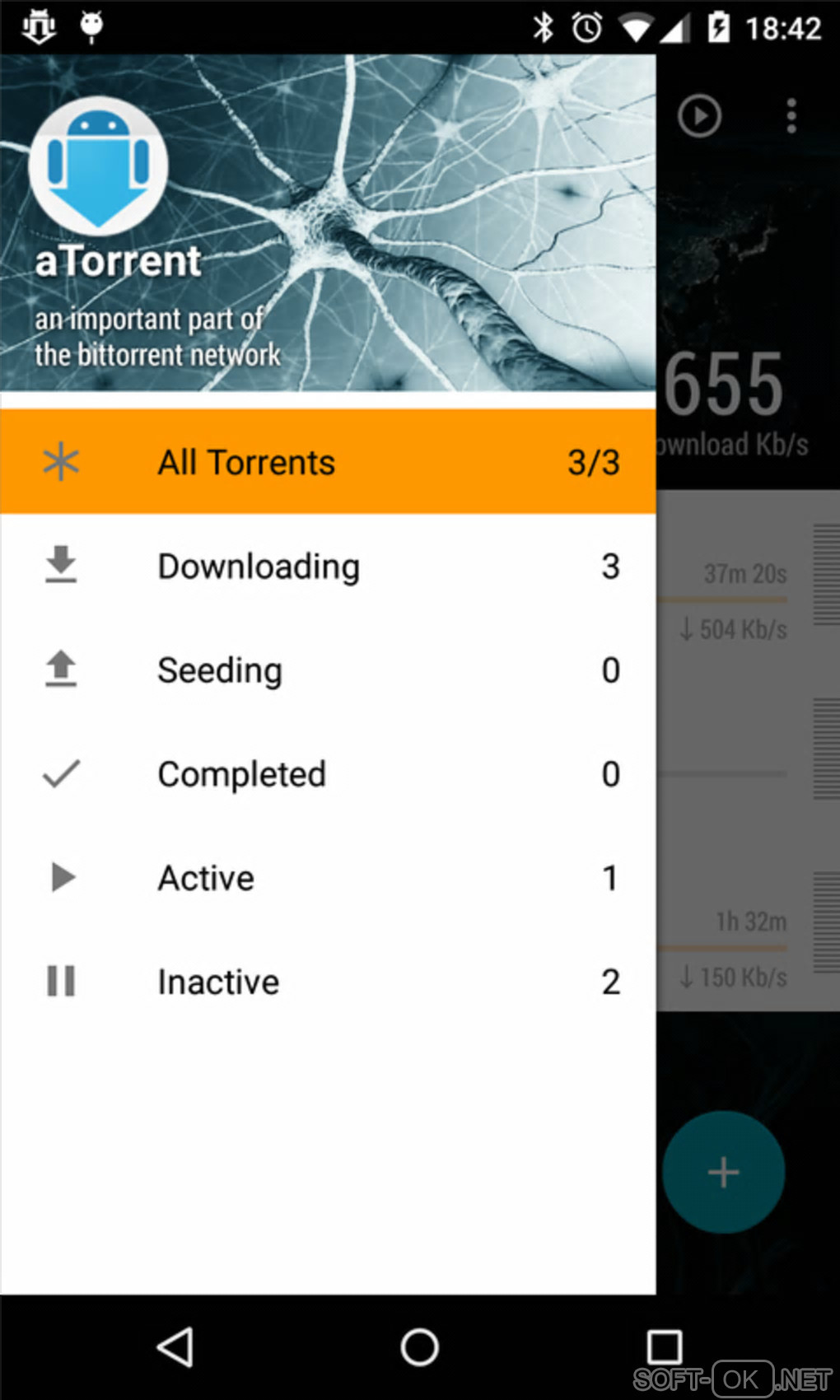Tap the resume all play icon
The height and width of the screenshot is (1400, 840).
[699, 116]
